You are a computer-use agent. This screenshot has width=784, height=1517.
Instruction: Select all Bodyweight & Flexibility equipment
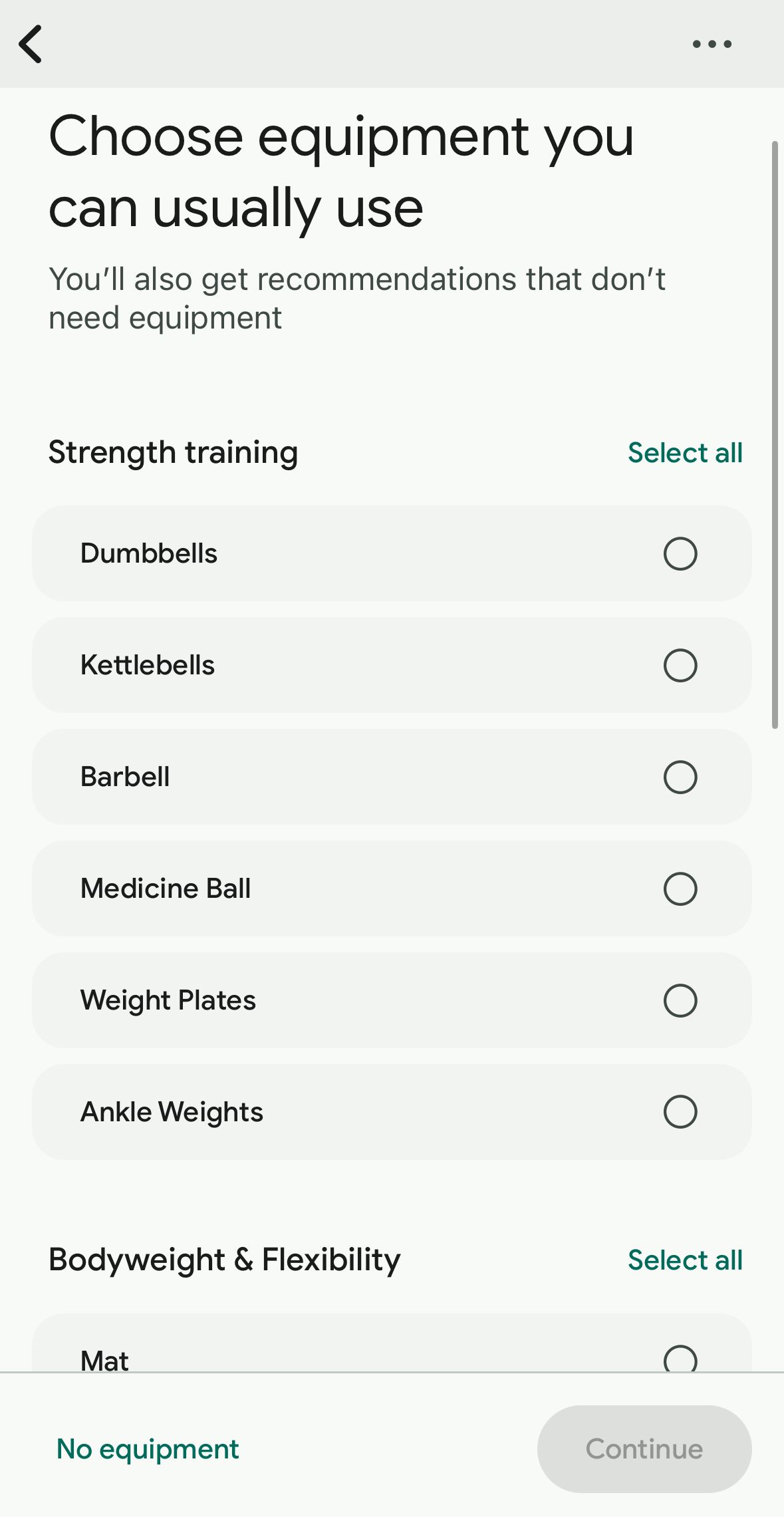click(685, 1259)
